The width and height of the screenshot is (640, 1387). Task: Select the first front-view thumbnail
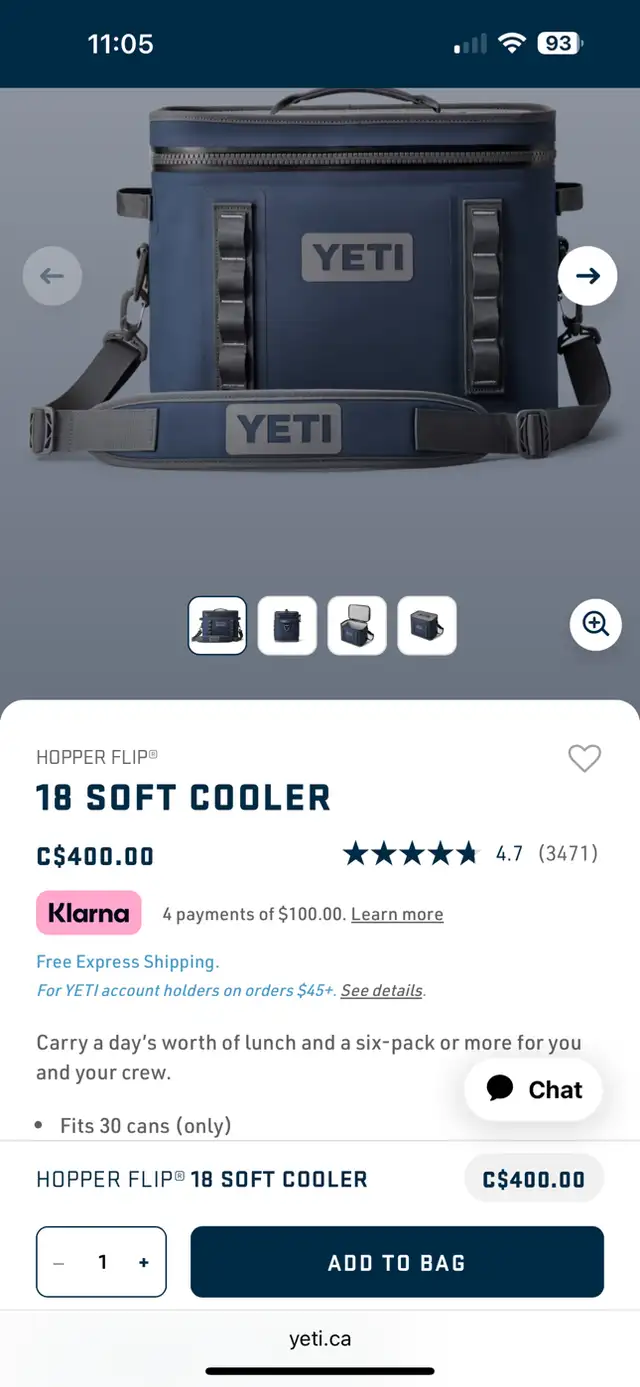click(217, 626)
